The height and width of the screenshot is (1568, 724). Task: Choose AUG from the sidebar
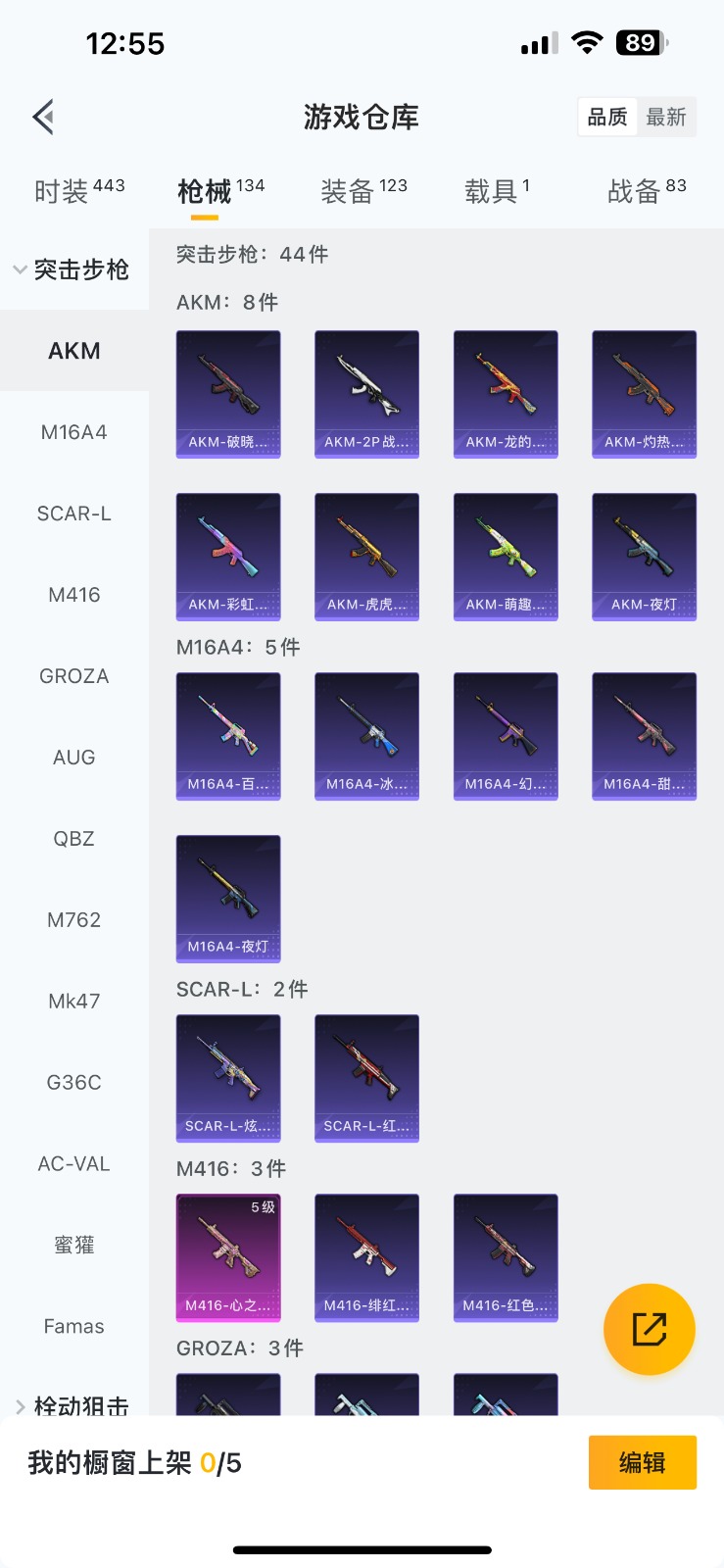click(74, 758)
